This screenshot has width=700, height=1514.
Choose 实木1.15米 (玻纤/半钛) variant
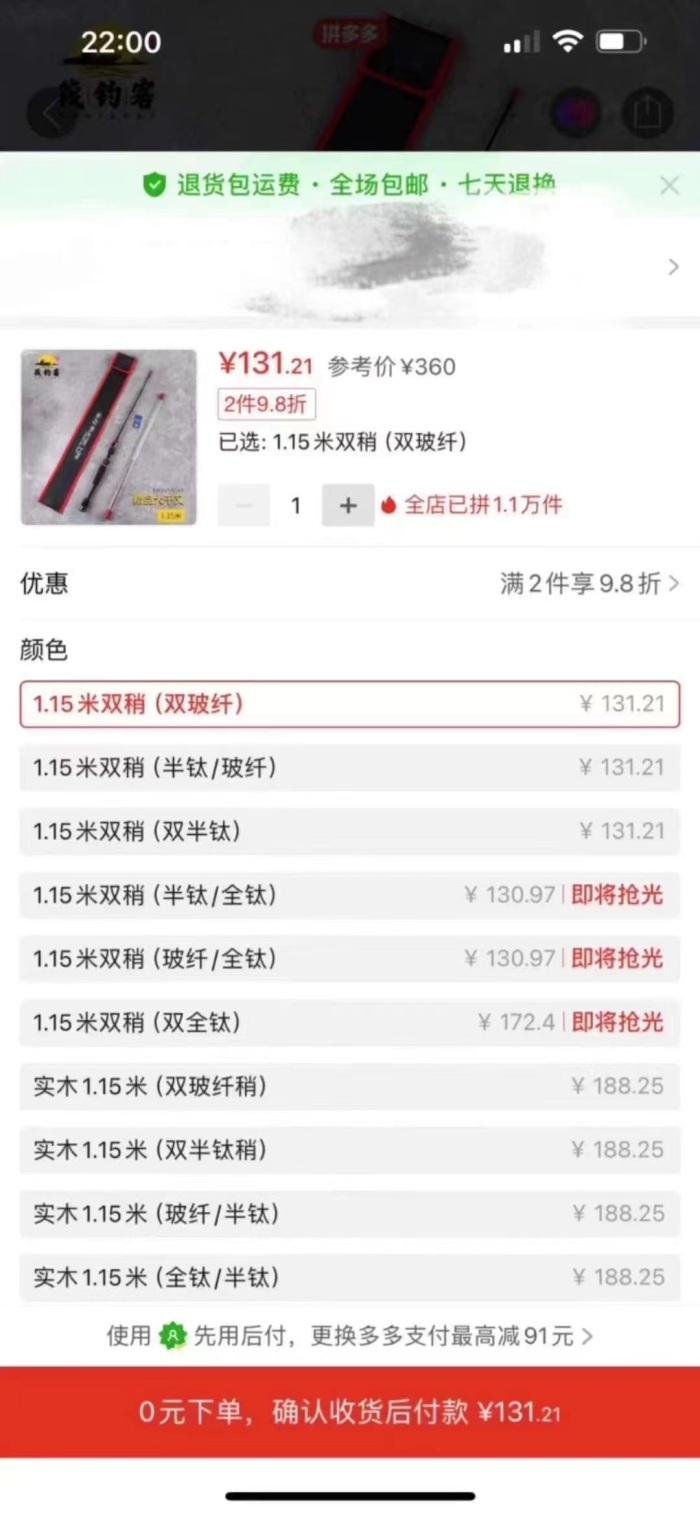349,1214
